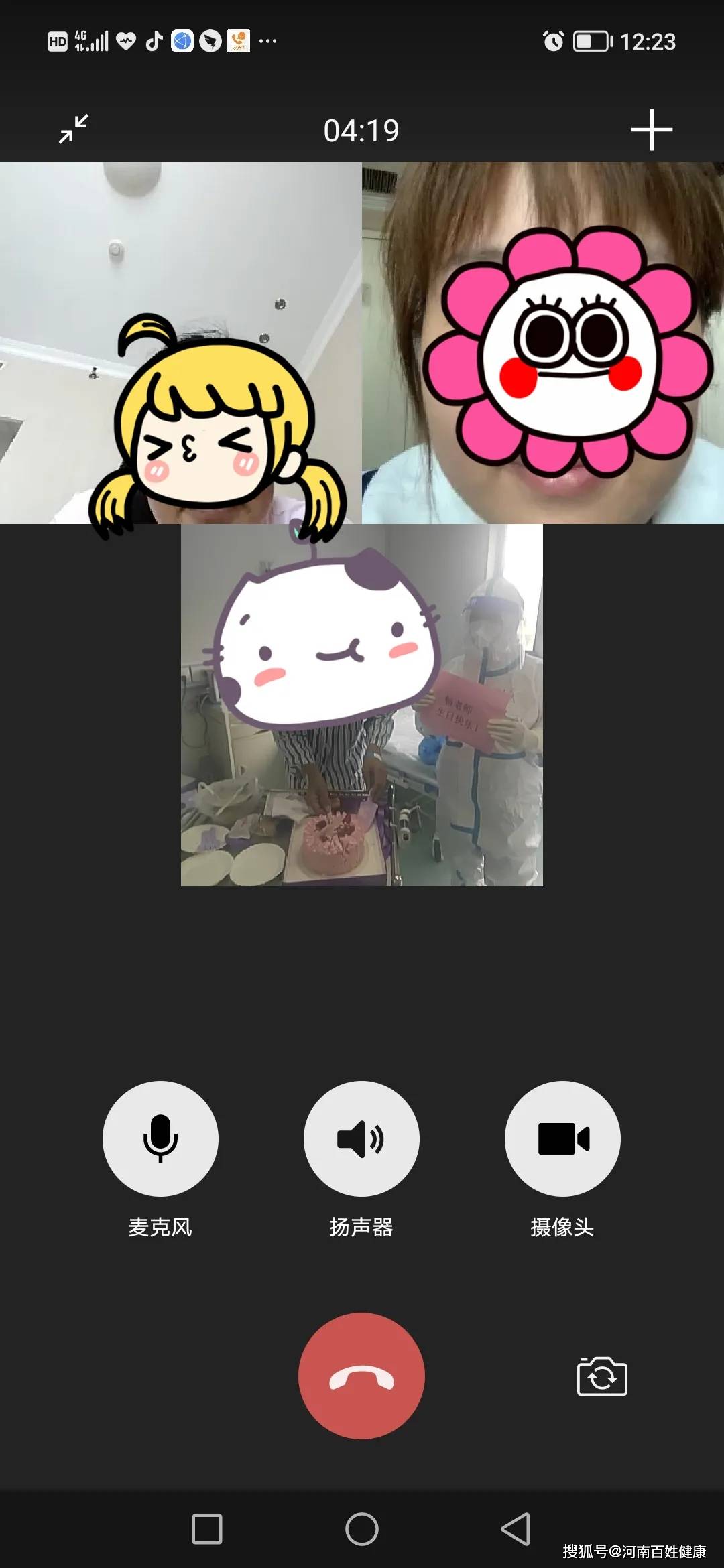Open recent apps from navigation bar
This screenshot has width=724, height=1568.
[x=207, y=1529]
